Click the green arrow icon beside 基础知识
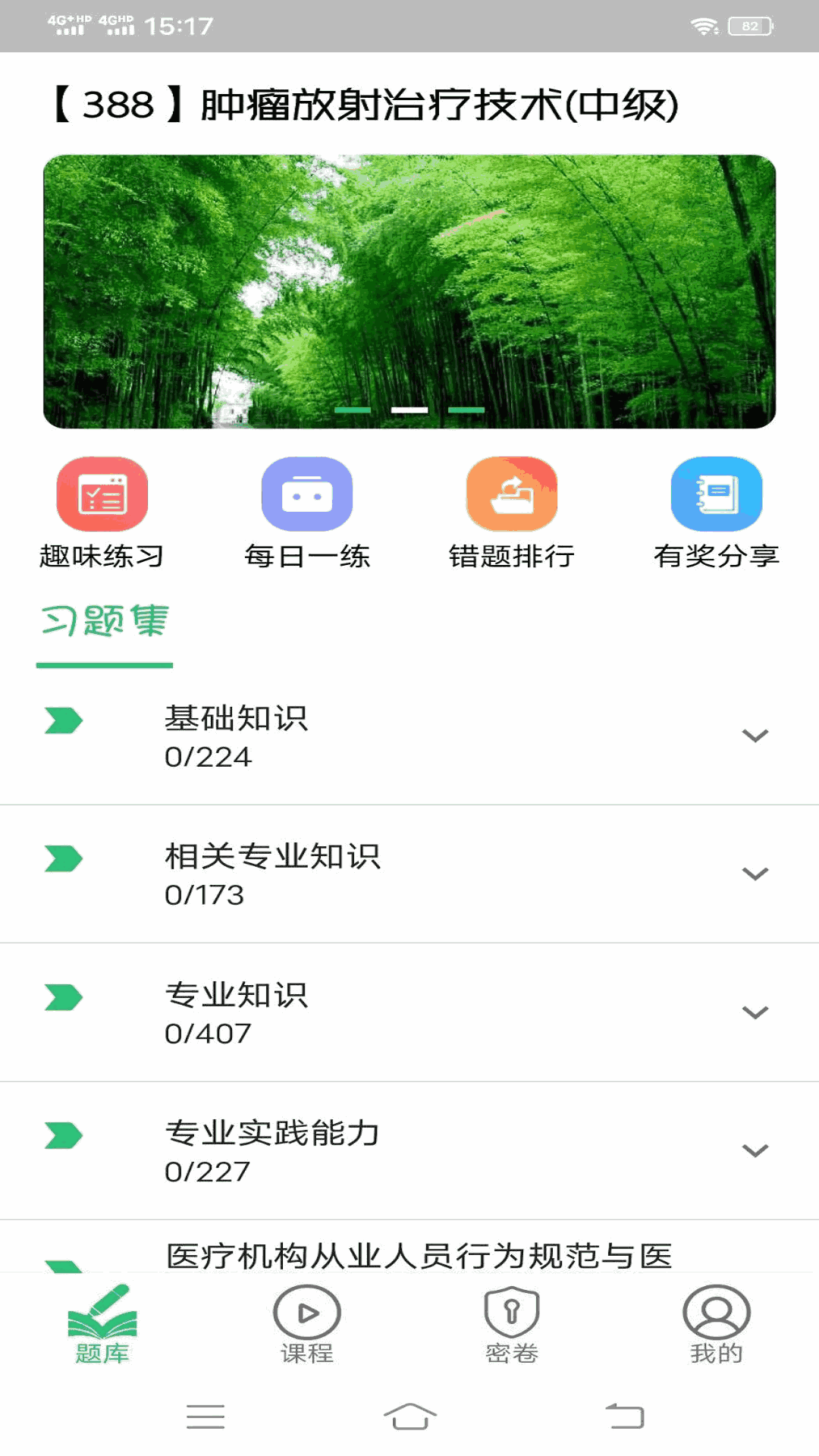 [63, 719]
